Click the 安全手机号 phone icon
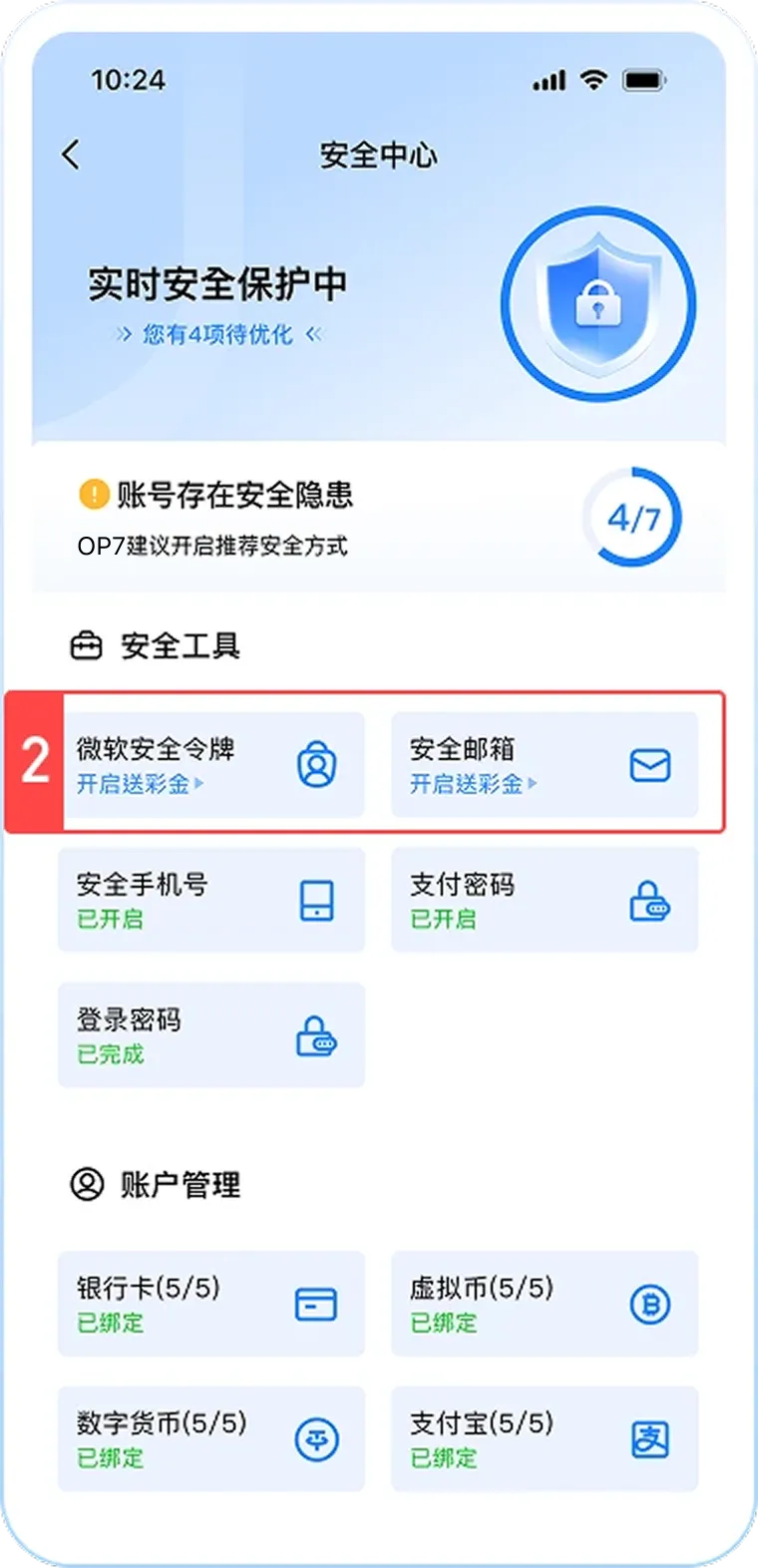 (x=316, y=899)
